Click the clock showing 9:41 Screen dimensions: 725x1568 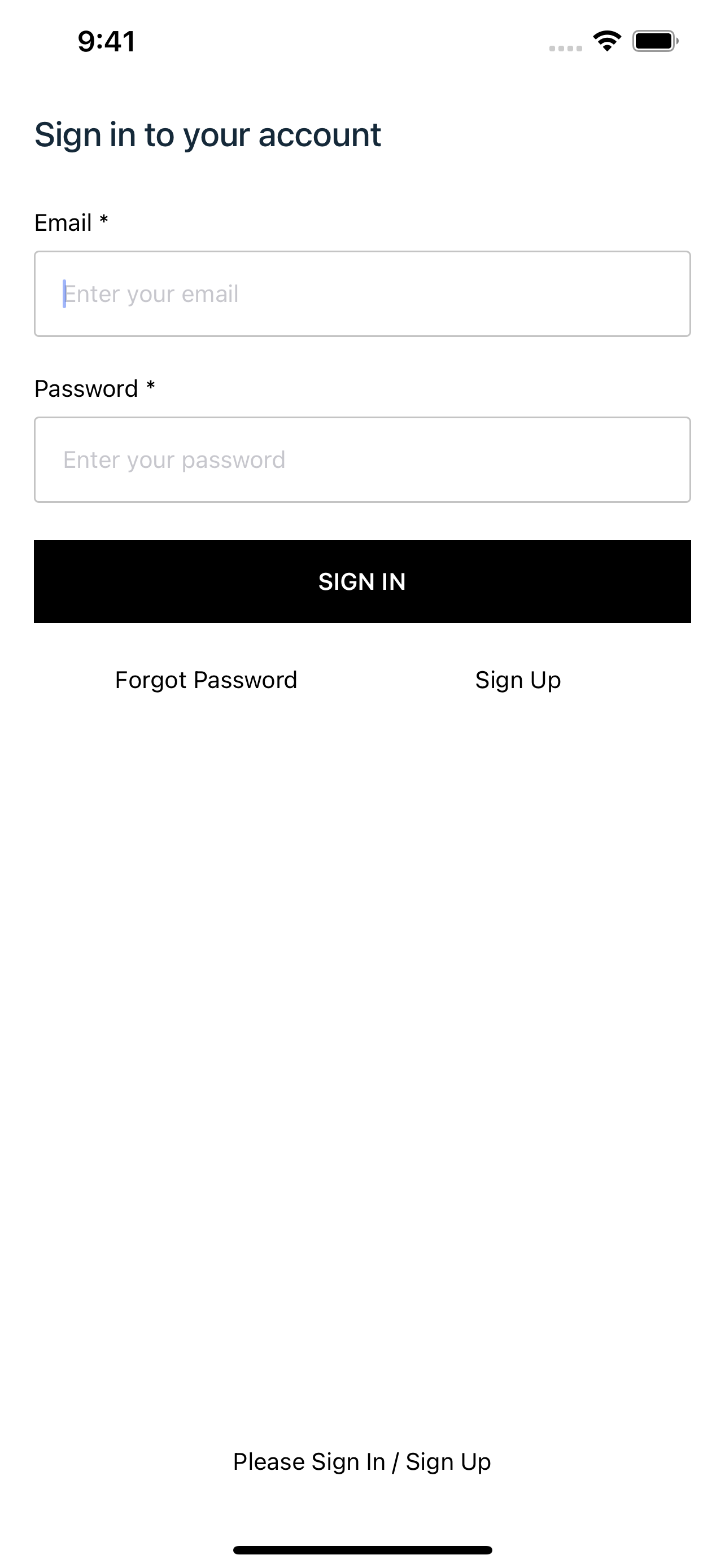[x=106, y=41]
